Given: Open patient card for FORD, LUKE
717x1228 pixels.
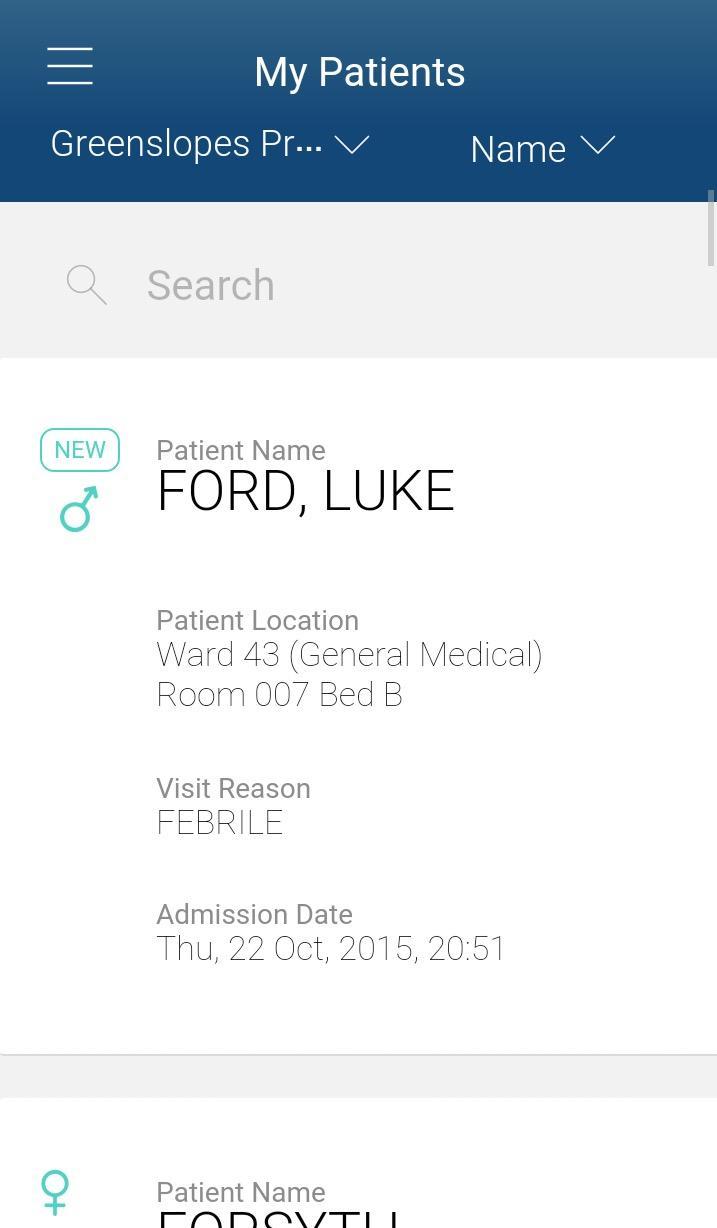Looking at the screenshot, I should pyautogui.click(x=358, y=706).
